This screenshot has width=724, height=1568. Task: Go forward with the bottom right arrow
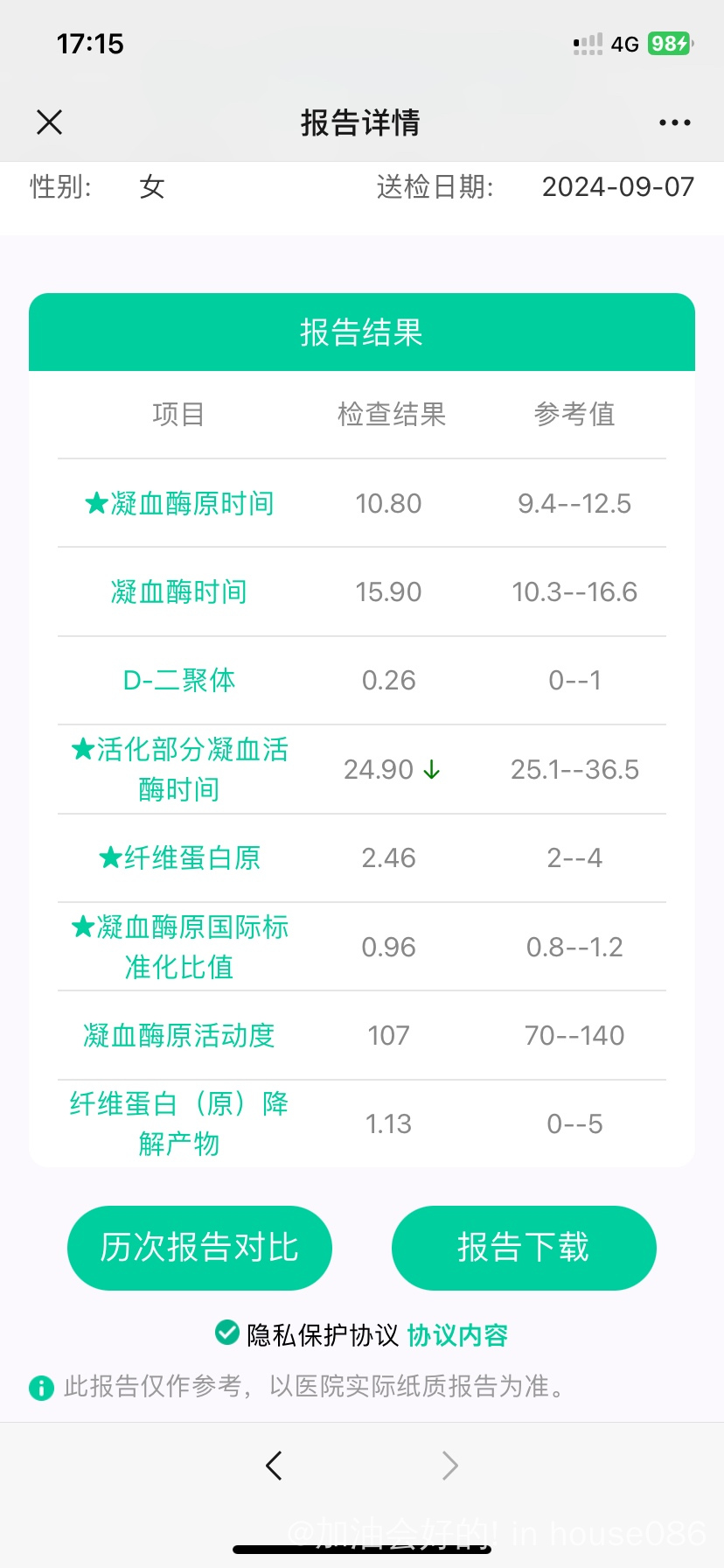(x=449, y=1465)
